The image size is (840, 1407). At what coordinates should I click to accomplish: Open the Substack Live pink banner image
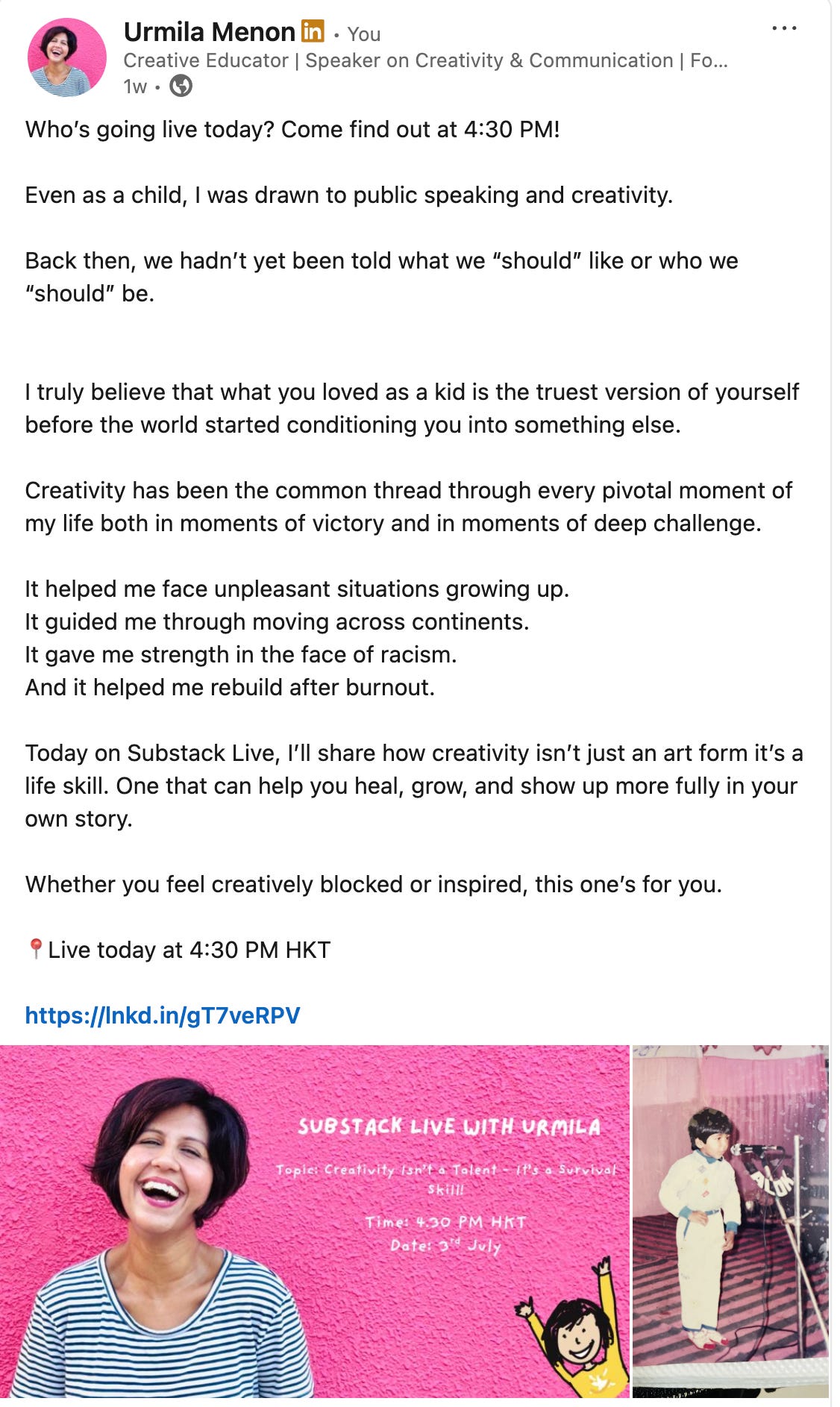[x=315, y=1221]
